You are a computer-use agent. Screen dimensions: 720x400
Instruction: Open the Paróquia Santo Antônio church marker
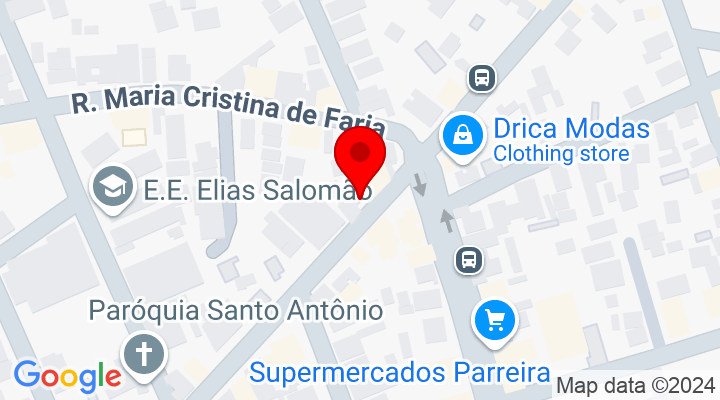(x=143, y=353)
